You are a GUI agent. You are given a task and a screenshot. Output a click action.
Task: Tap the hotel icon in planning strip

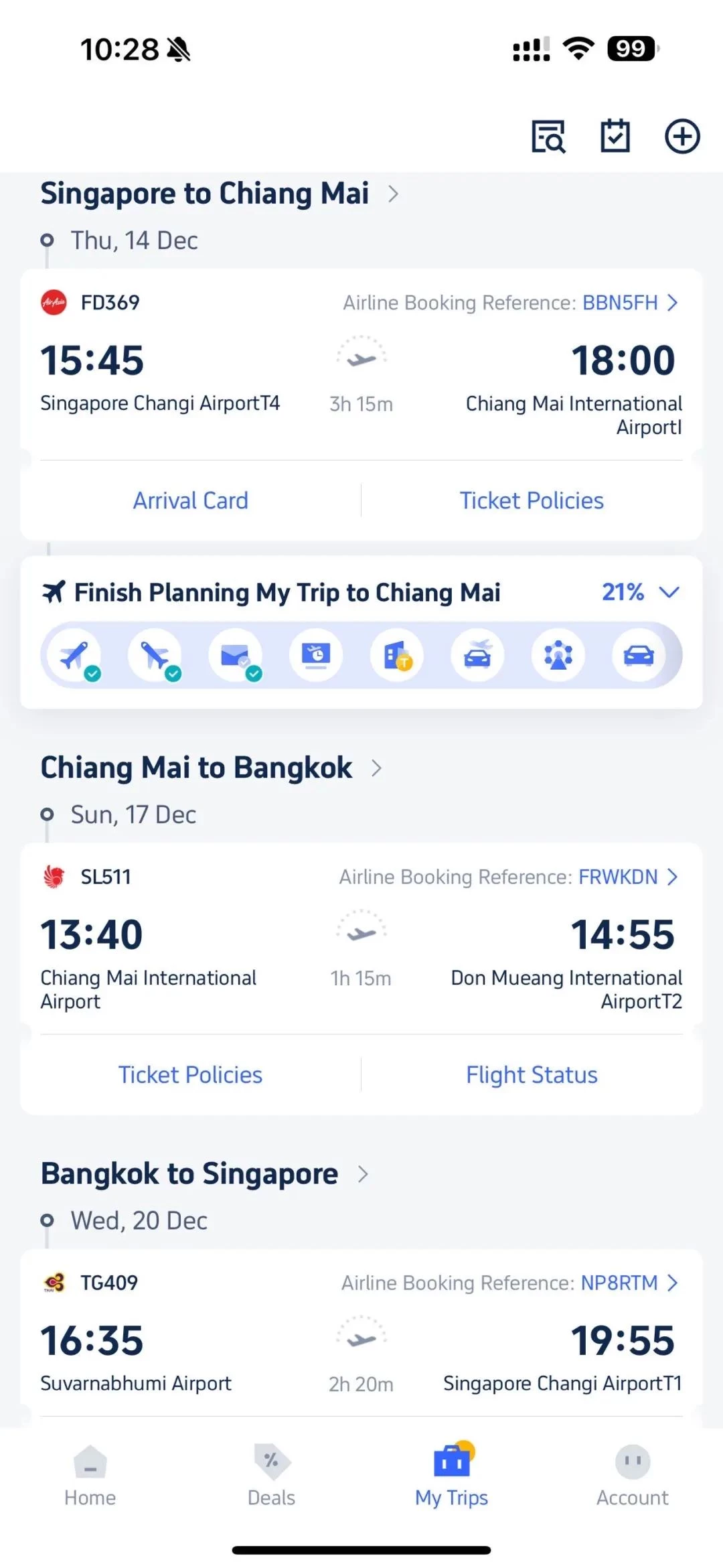tap(397, 655)
